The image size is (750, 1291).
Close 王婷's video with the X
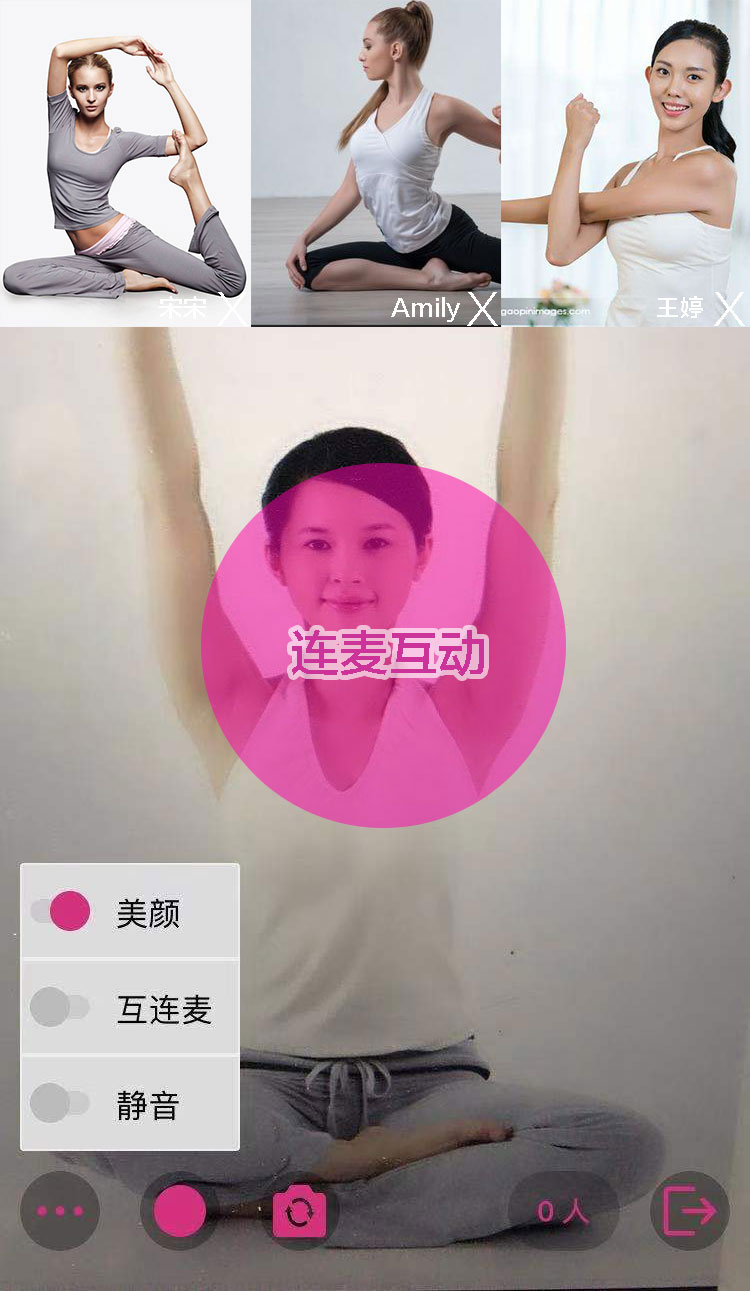(x=729, y=310)
